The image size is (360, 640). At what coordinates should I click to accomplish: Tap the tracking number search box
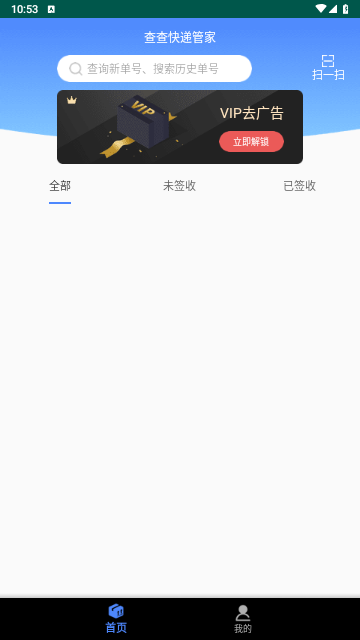point(154,69)
